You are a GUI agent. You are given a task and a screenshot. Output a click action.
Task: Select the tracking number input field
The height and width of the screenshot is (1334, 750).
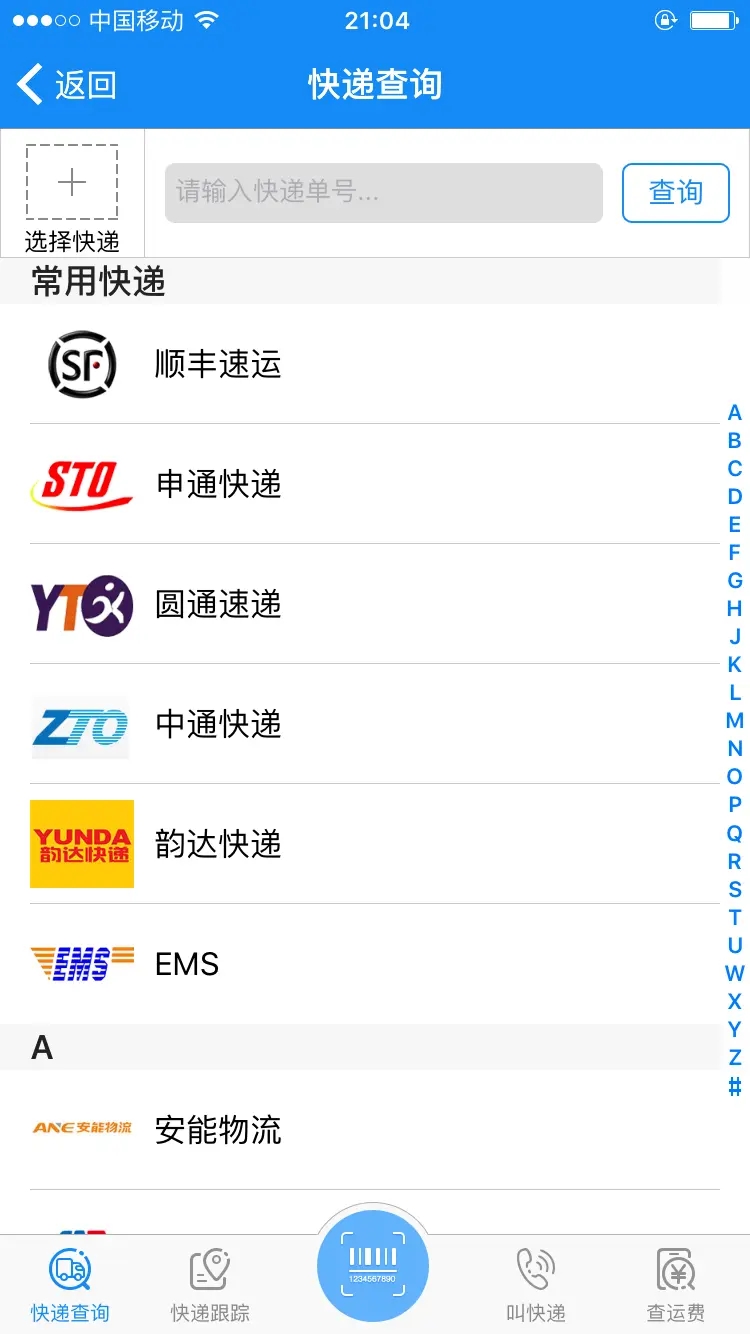coord(382,193)
